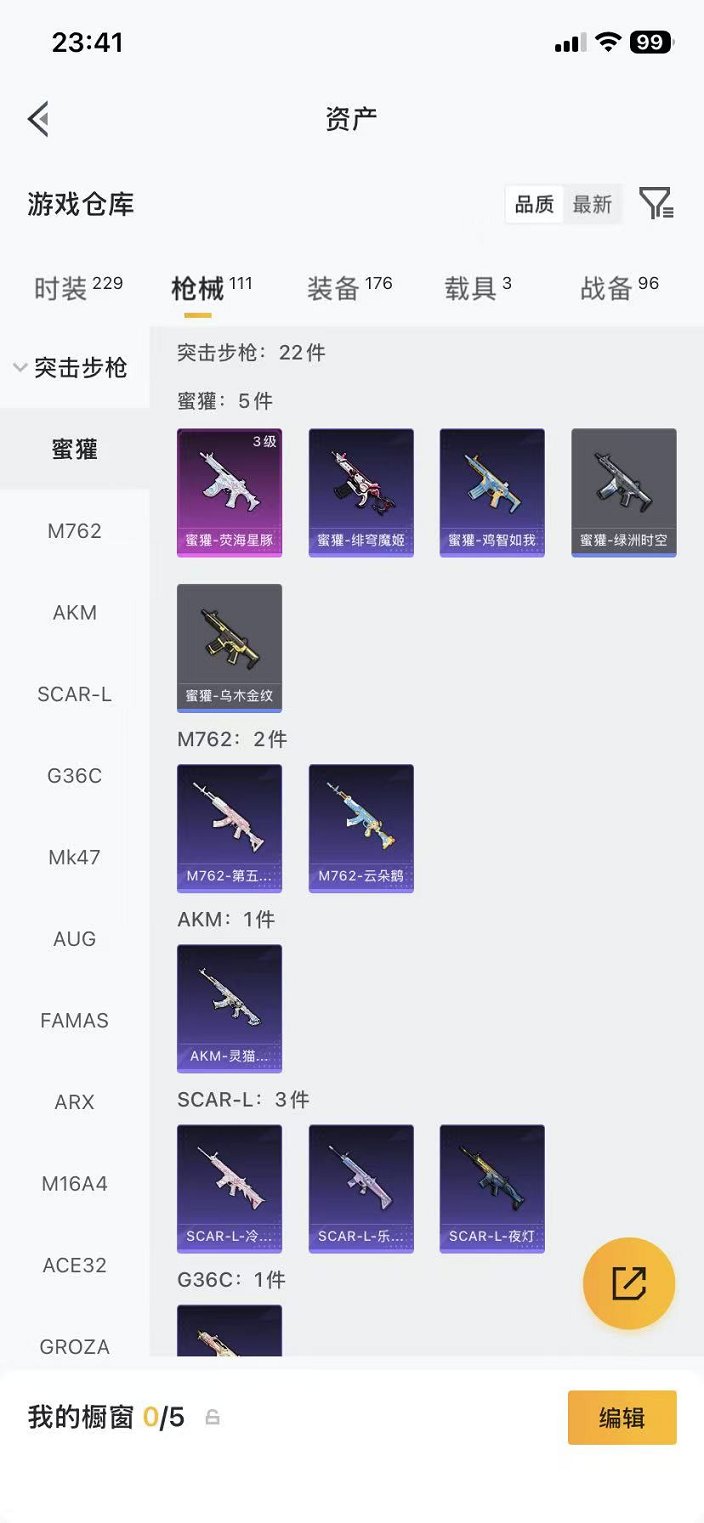View the 蜜獾-乌木金纹 skin
Viewport: 704px width, 1523px height.
tap(229, 647)
